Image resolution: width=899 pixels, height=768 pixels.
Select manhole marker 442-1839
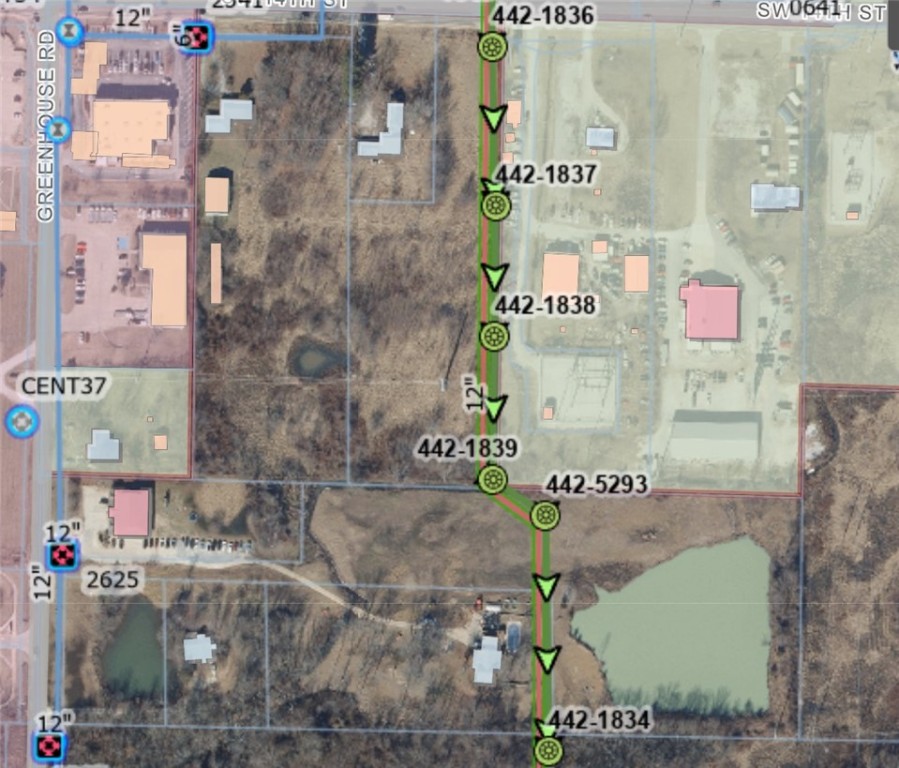(x=492, y=480)
